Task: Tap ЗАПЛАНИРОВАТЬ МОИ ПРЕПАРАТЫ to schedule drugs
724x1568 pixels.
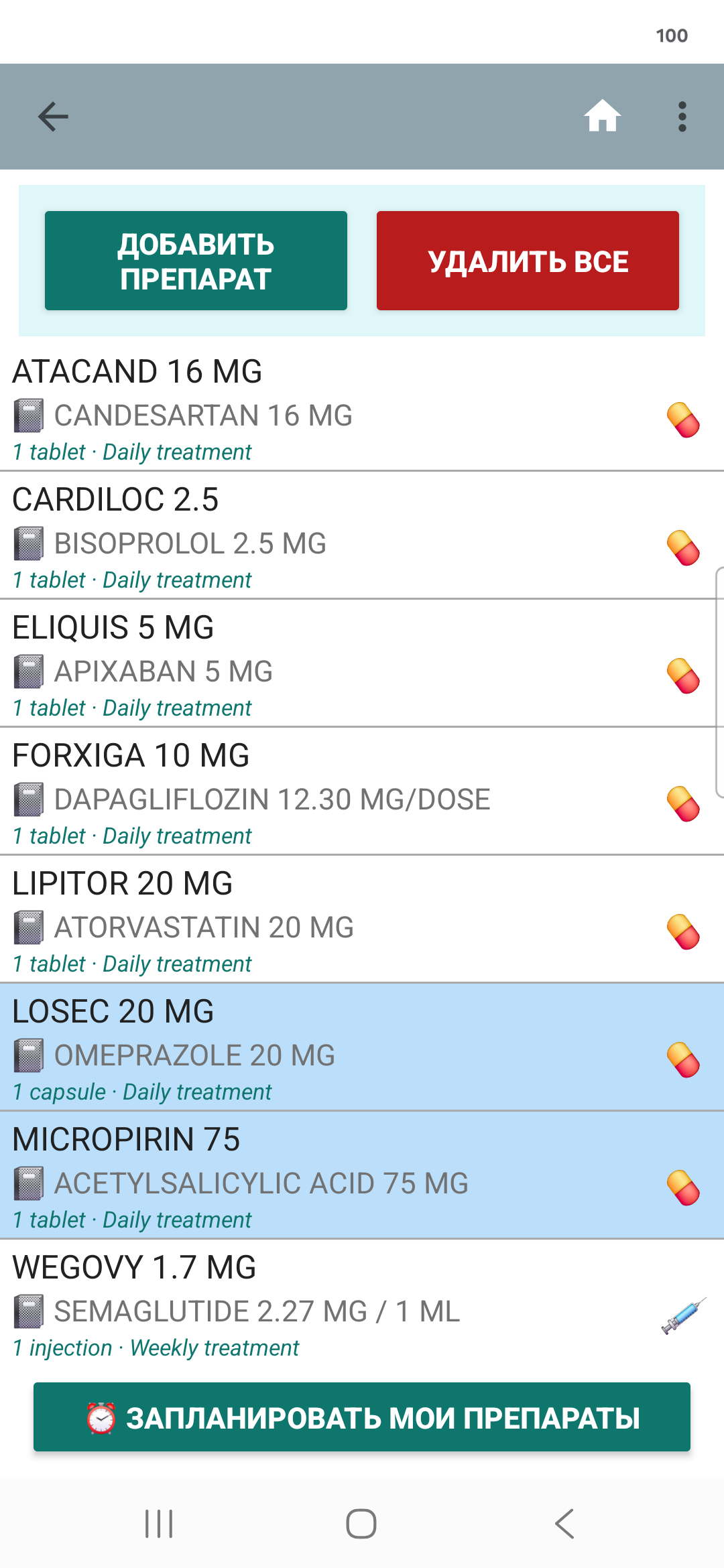Action: pos(362,1417)
